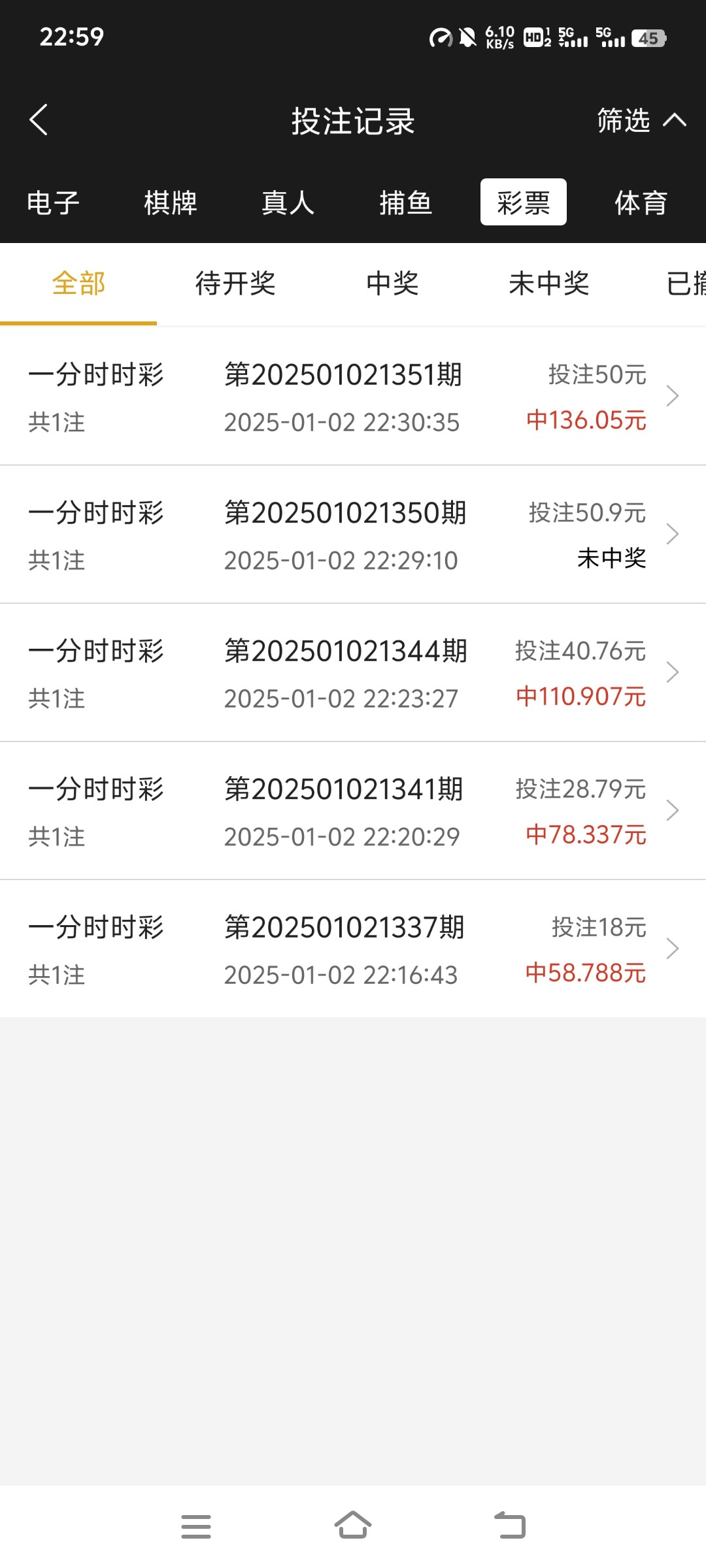Tap the arrow on record 第202501021351期
Image resolution: width=706 pixels, height=1568 pixels.
coord(673,396)
